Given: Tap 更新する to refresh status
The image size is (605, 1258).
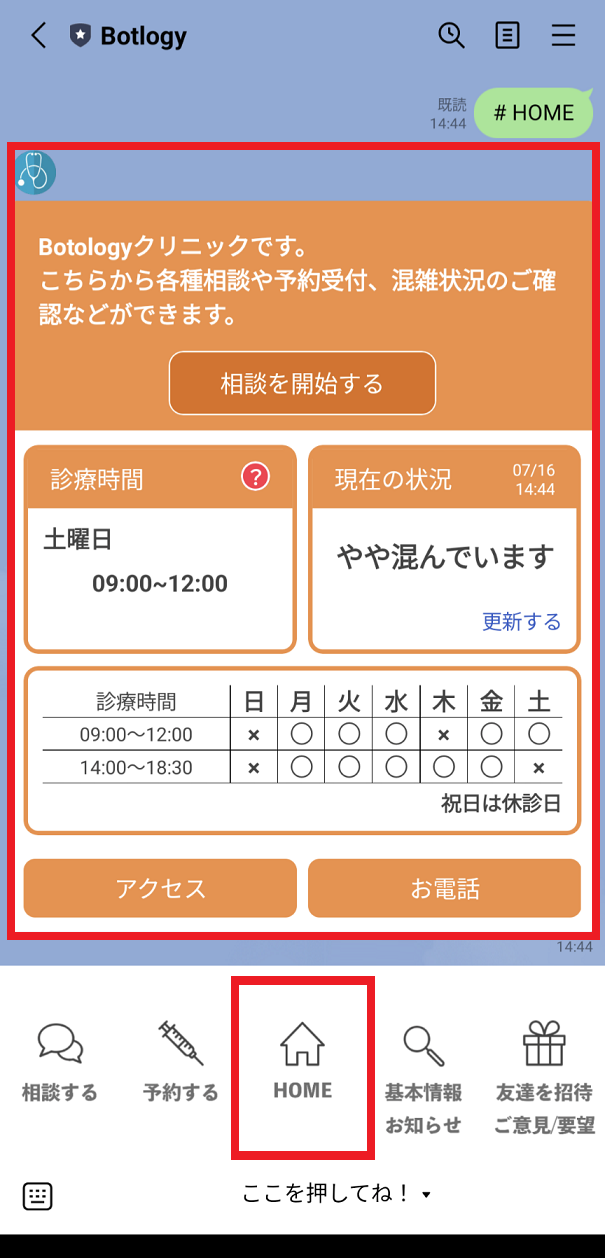Looking at the screenshot, I should pyautogui.click(x=521, y=622).
